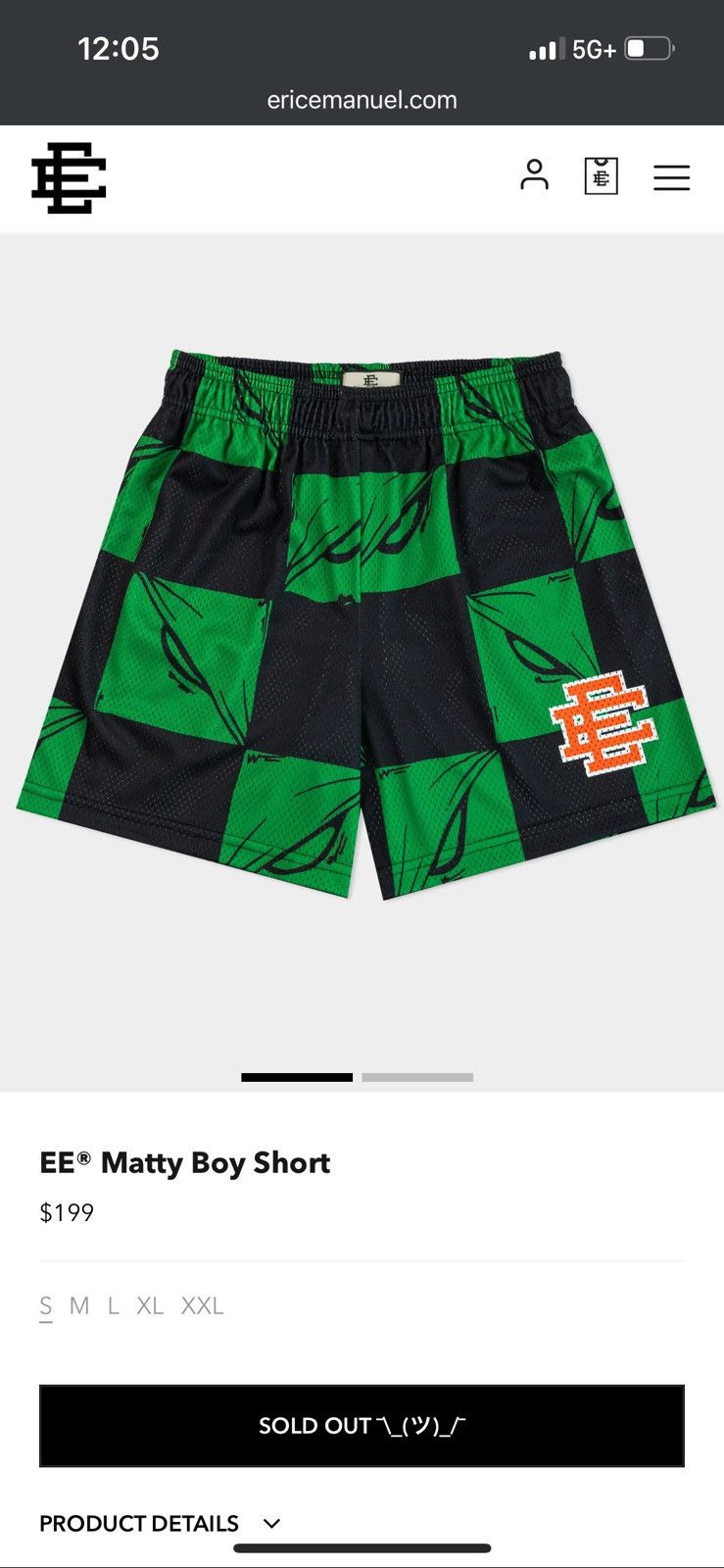Select size XXL
Screen dimensions: 724x1568
(x=202, y=1305)
